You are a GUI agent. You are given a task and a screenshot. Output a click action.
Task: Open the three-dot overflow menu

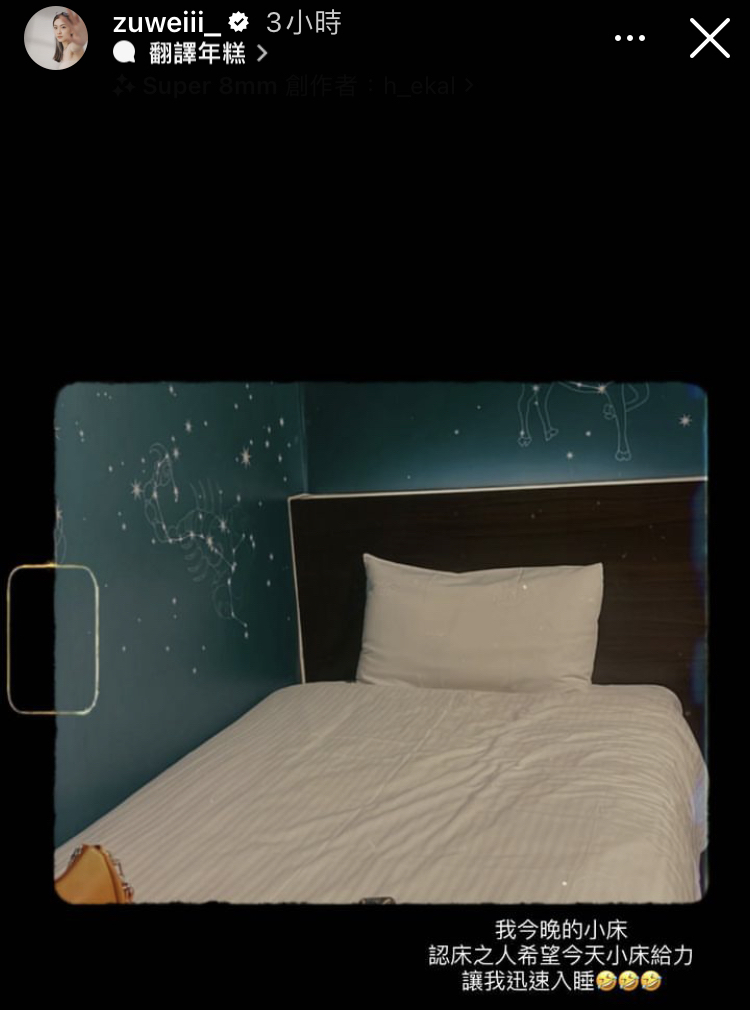click(x=630, y=38)
